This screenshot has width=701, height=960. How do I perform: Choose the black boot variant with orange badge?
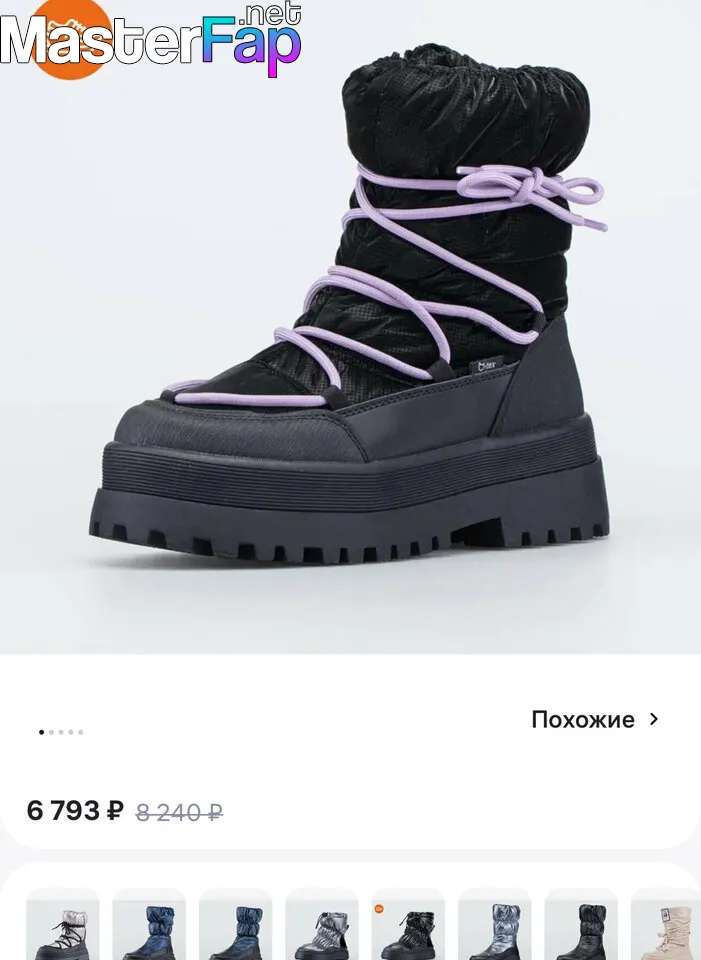click(407, 926)
